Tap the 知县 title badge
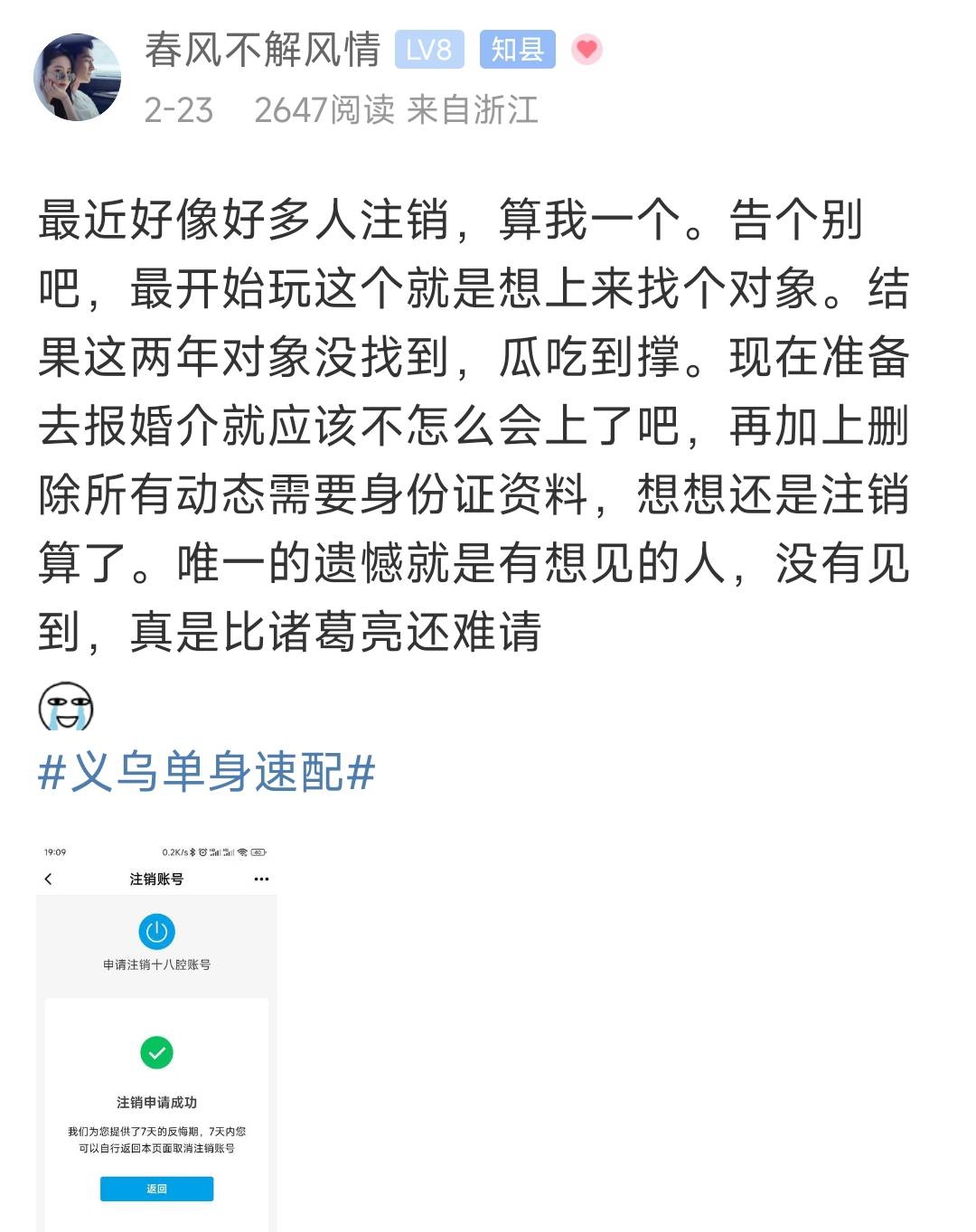The height and width of the screenshot is (1232, 976). (517, 49)
